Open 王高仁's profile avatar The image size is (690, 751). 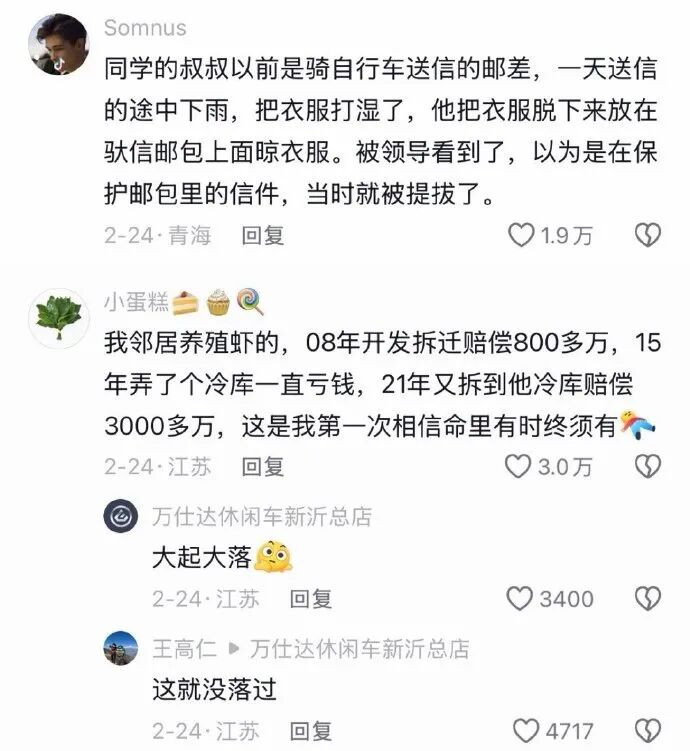pos(121,648)
